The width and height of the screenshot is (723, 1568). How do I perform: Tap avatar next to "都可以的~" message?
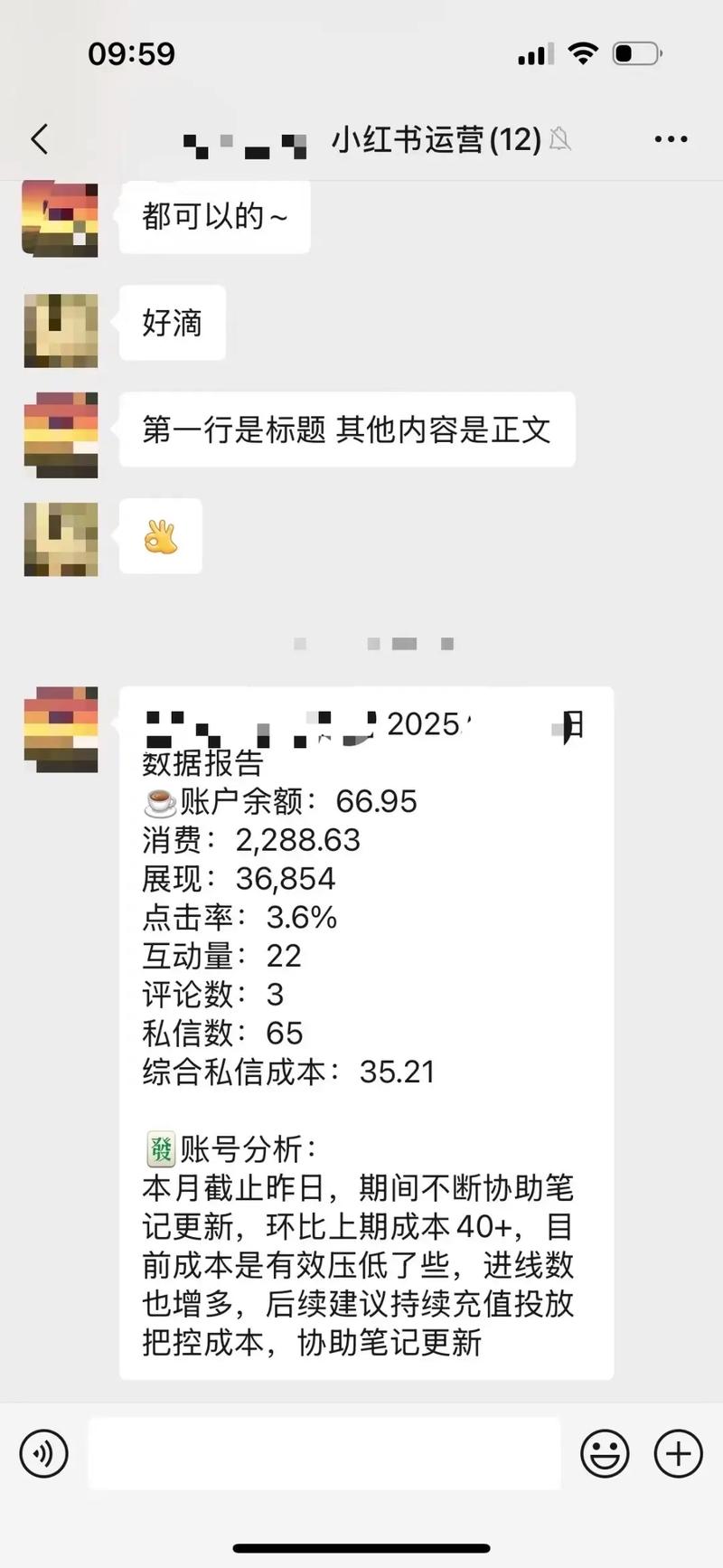61,218
